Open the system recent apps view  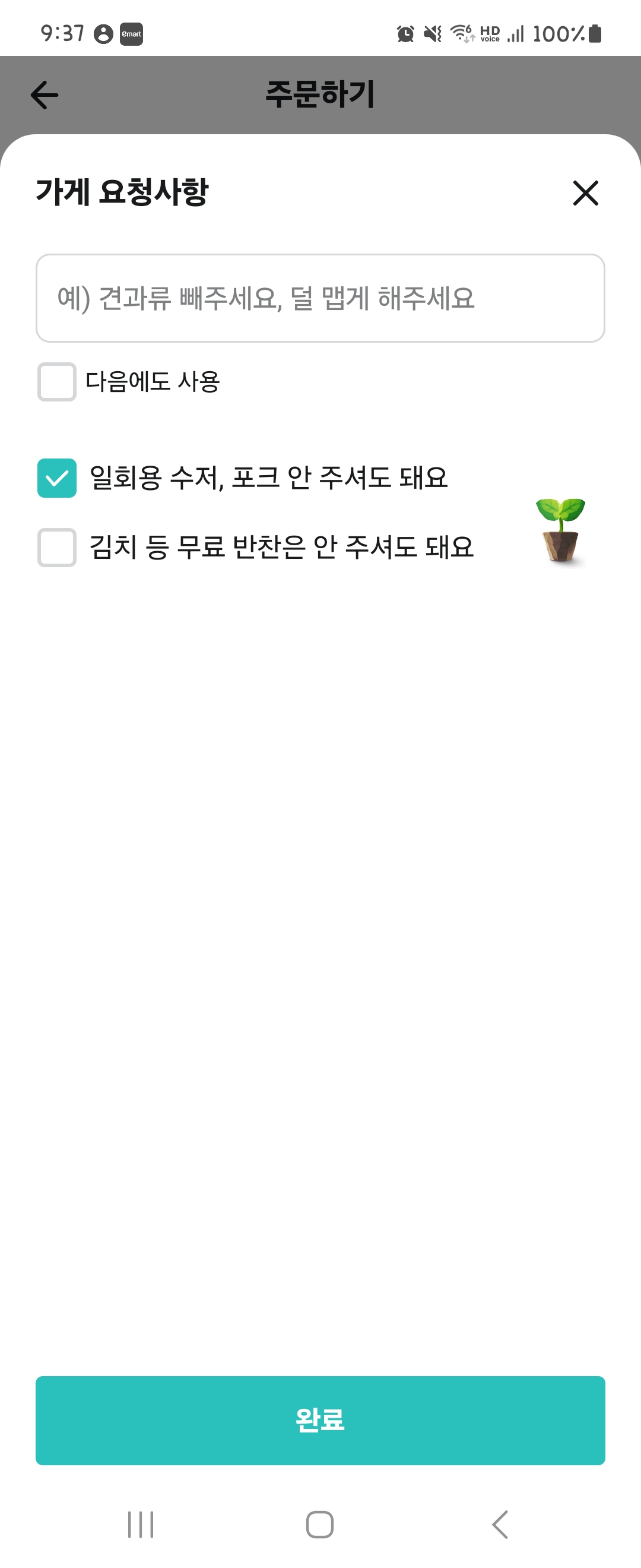(141, 1524)
